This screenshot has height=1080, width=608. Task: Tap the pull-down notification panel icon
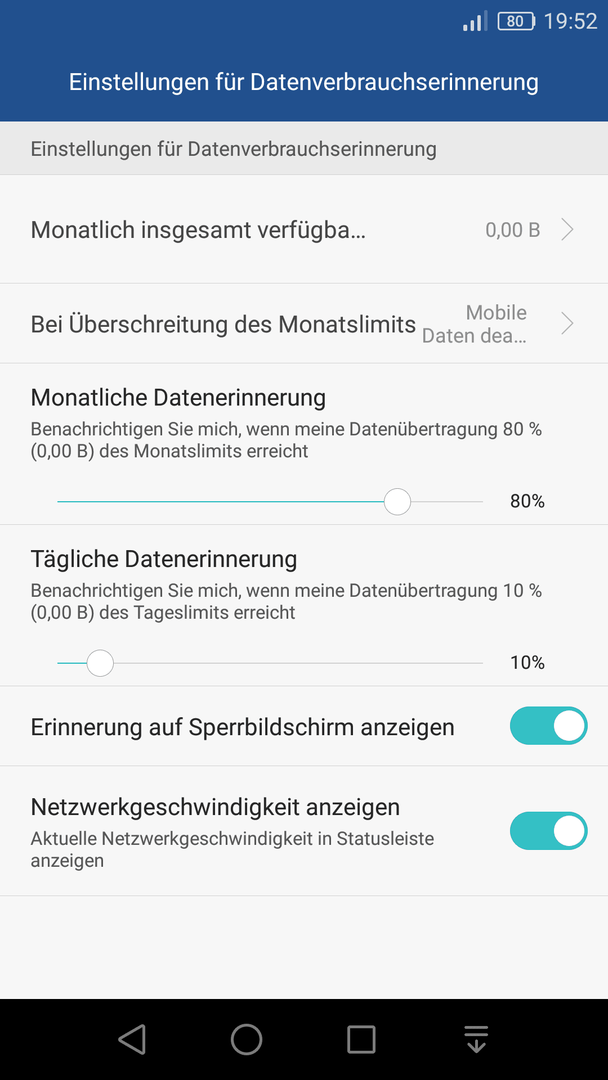pos(476,1039)
